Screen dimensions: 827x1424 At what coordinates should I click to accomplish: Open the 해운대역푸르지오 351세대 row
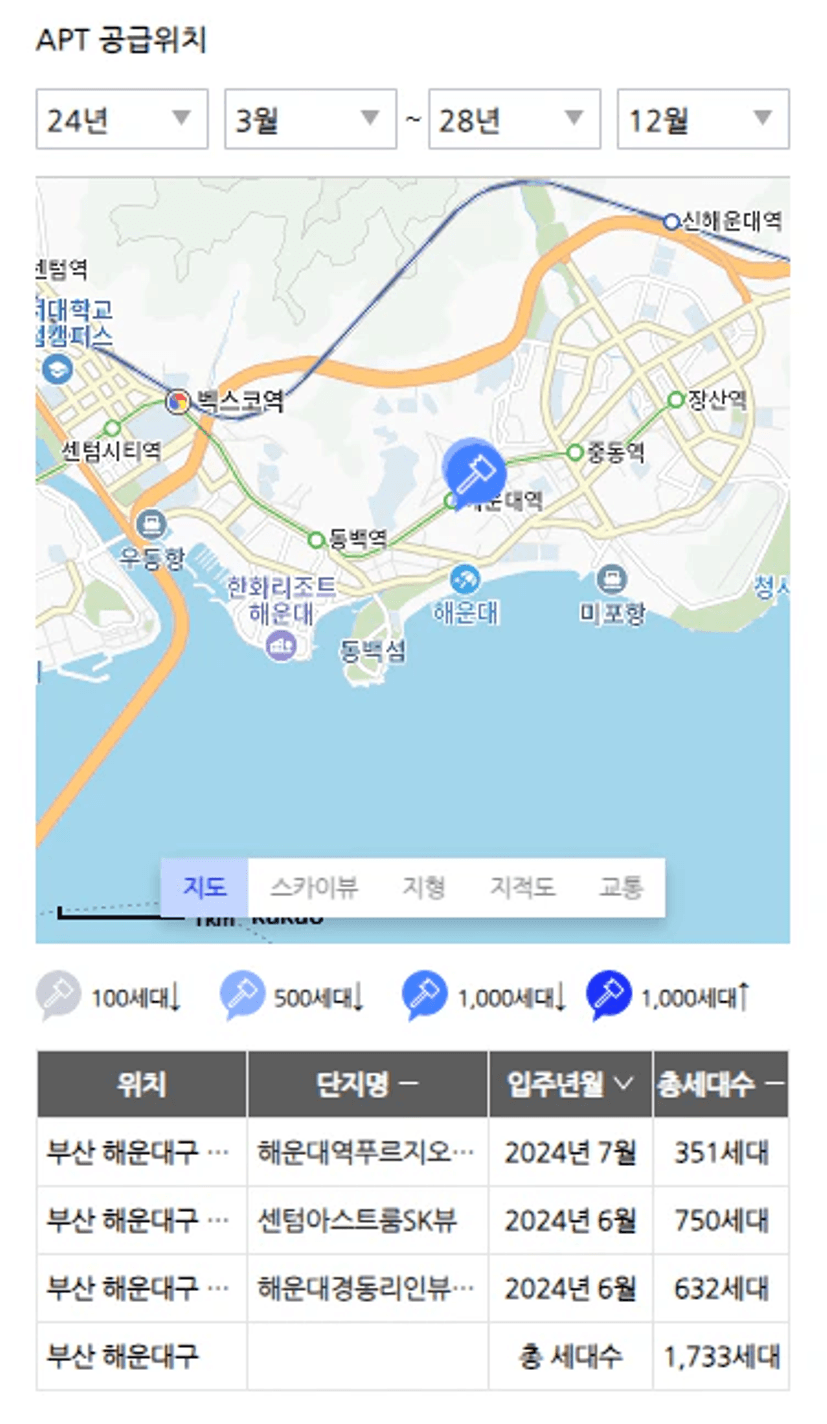412,1152
